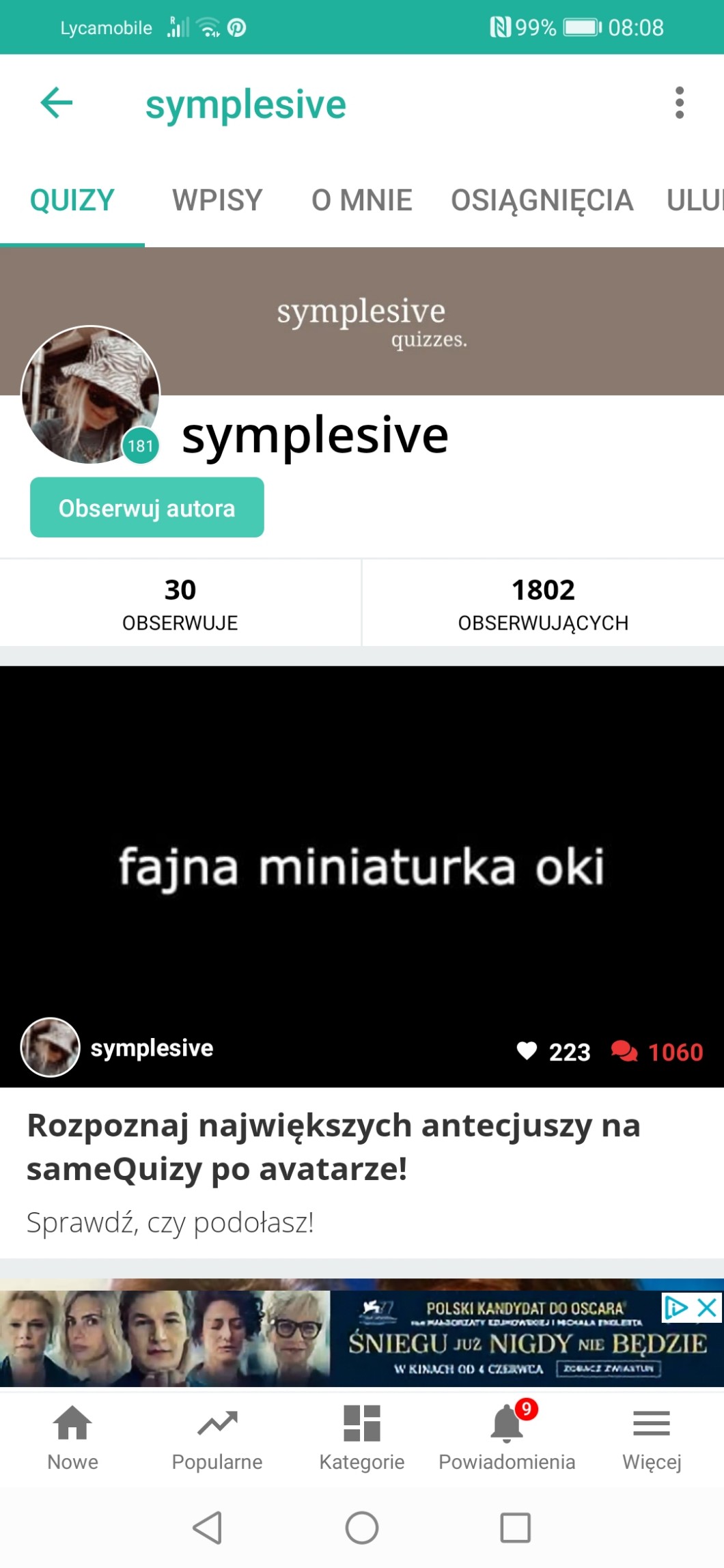
Task: Open the Polski kandydat do Oscara ad banner
Action: pyautogui.click(x=505, y=1339)
